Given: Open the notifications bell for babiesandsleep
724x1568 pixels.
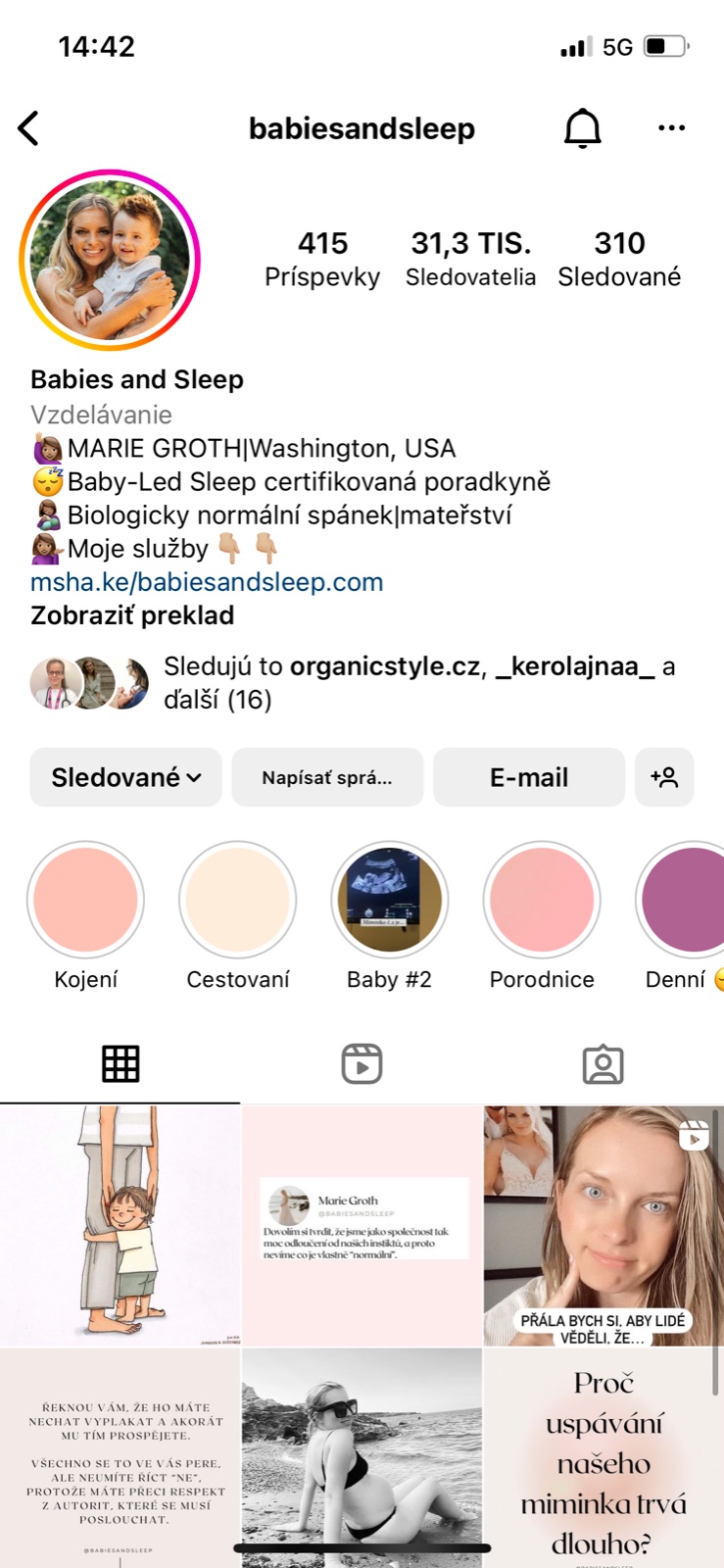Looking at the screenshot, I should pyautogui.click(x=582, y=128).
